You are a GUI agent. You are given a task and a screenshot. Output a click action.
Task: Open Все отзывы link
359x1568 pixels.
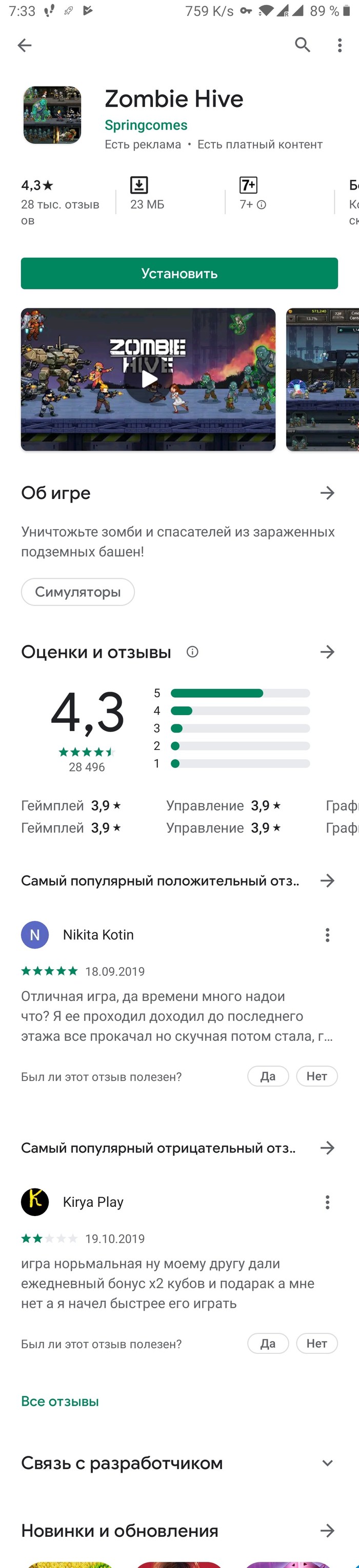point(59,1401)
